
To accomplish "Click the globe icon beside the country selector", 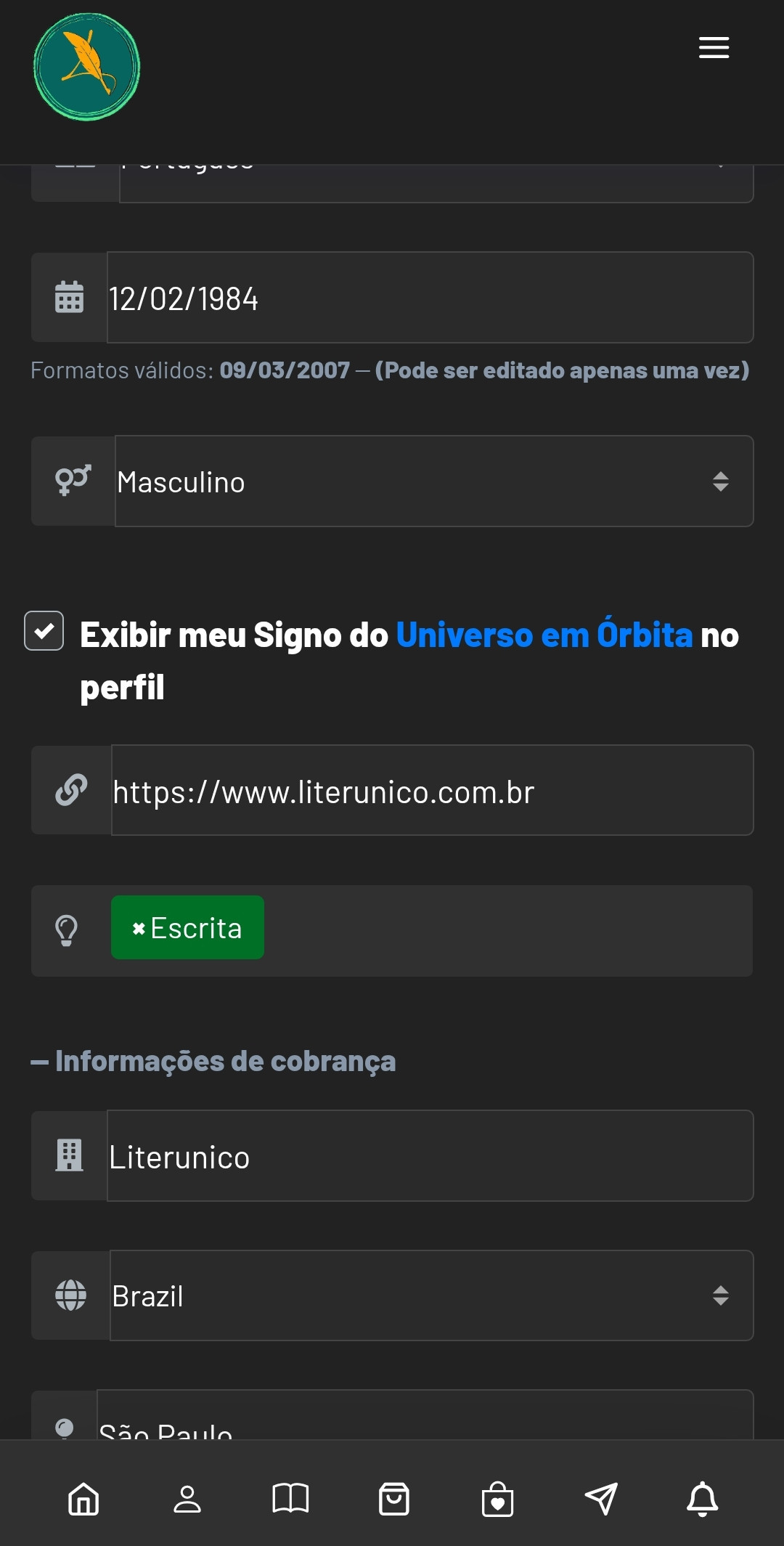I will (x=69, y=1295).
